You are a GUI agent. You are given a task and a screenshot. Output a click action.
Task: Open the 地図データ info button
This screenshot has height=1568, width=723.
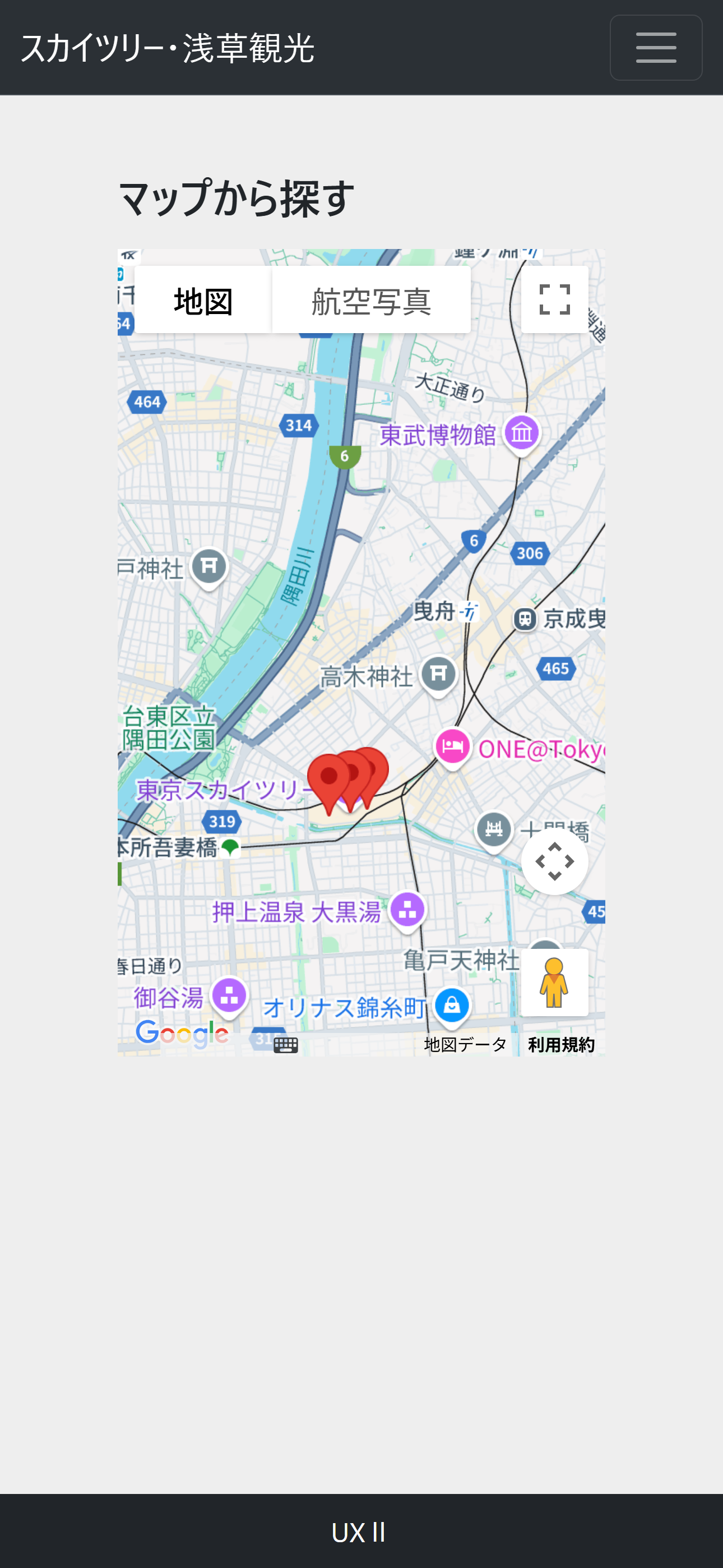(x=466, y=1045)
